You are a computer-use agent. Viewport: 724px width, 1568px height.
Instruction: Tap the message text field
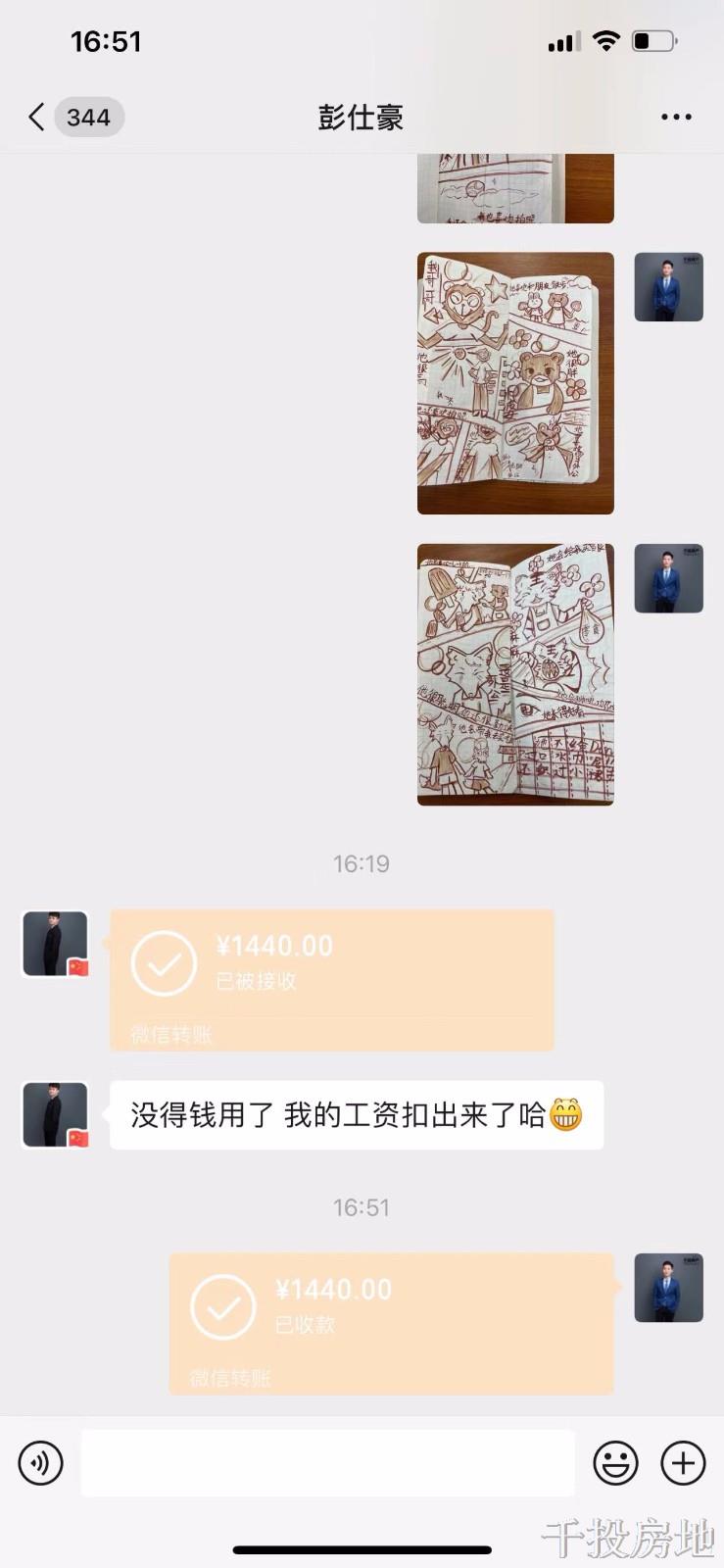click(x=327, y=1463)
